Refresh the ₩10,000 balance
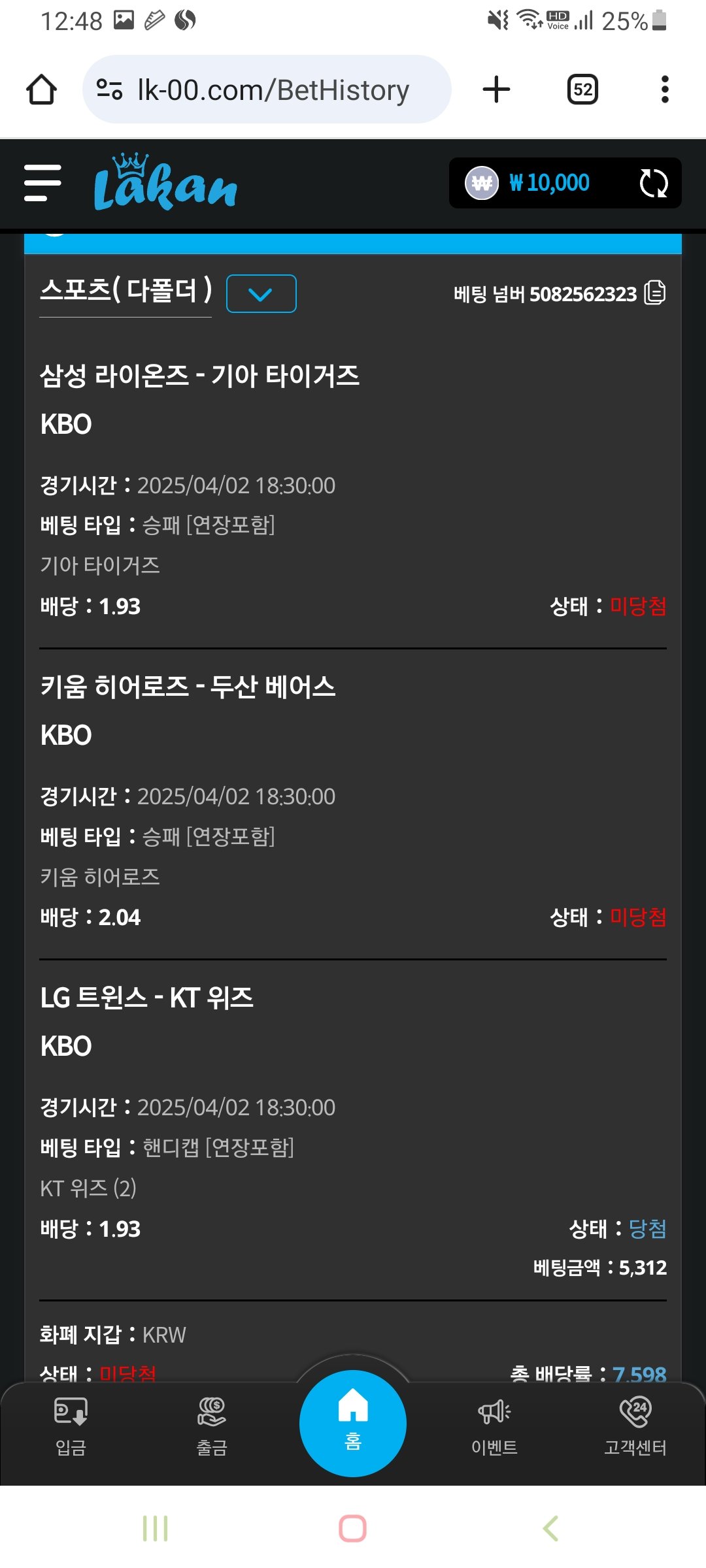 coord(653,183)
